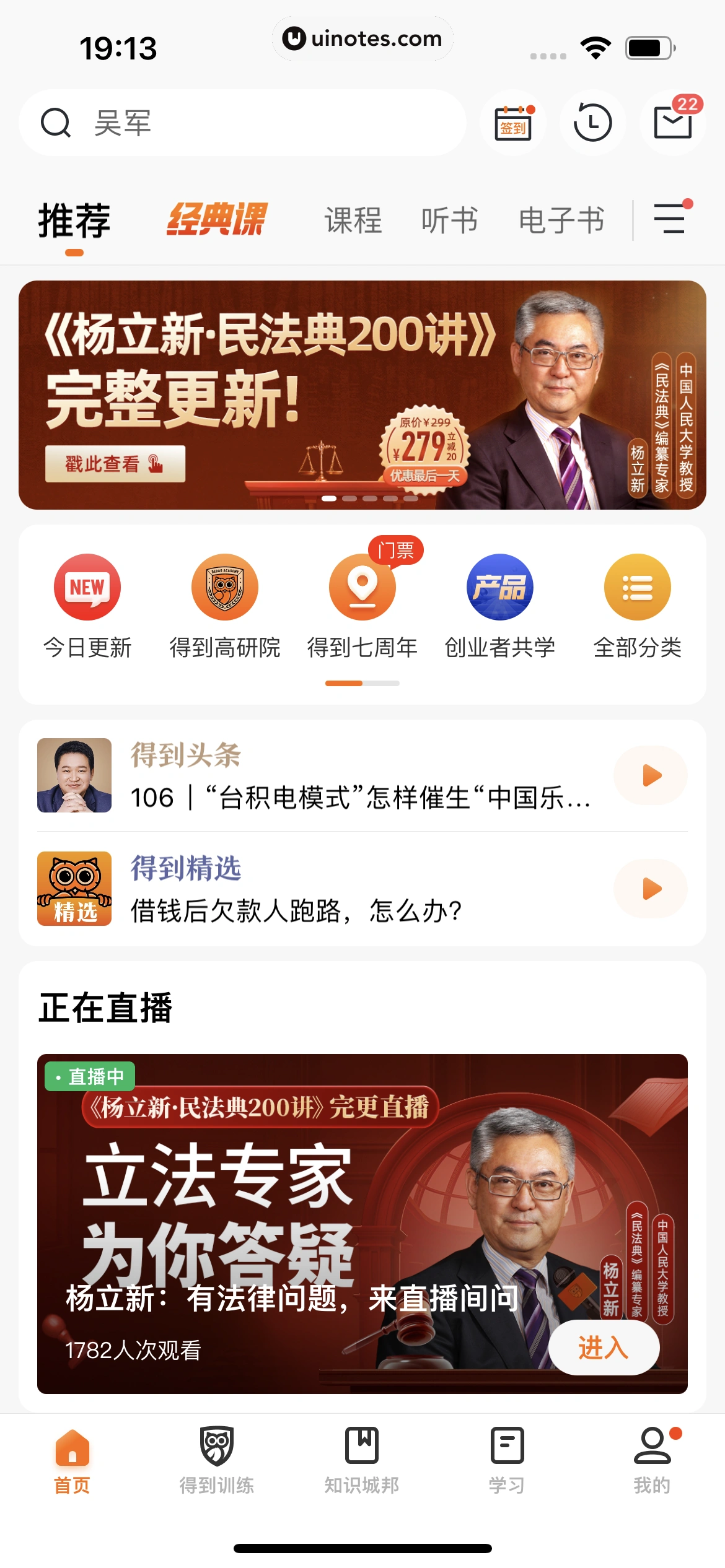Screen dimensions: 725x1568
Task: Open the history clock icon
Action: [x=592, y=122]
